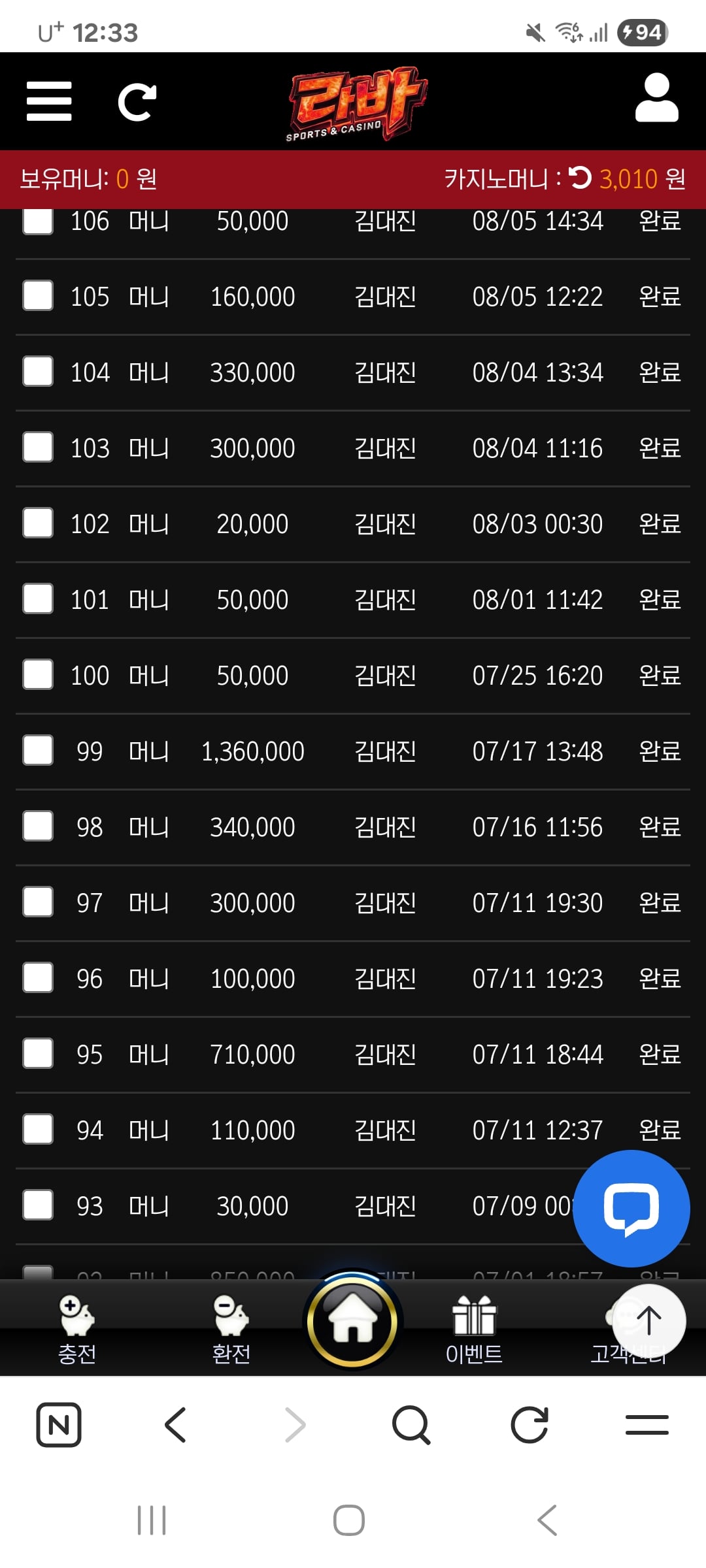This screenshot has height=1568, width=706.
Task: Check row 100's checkbox
Action: coord(38,675)
